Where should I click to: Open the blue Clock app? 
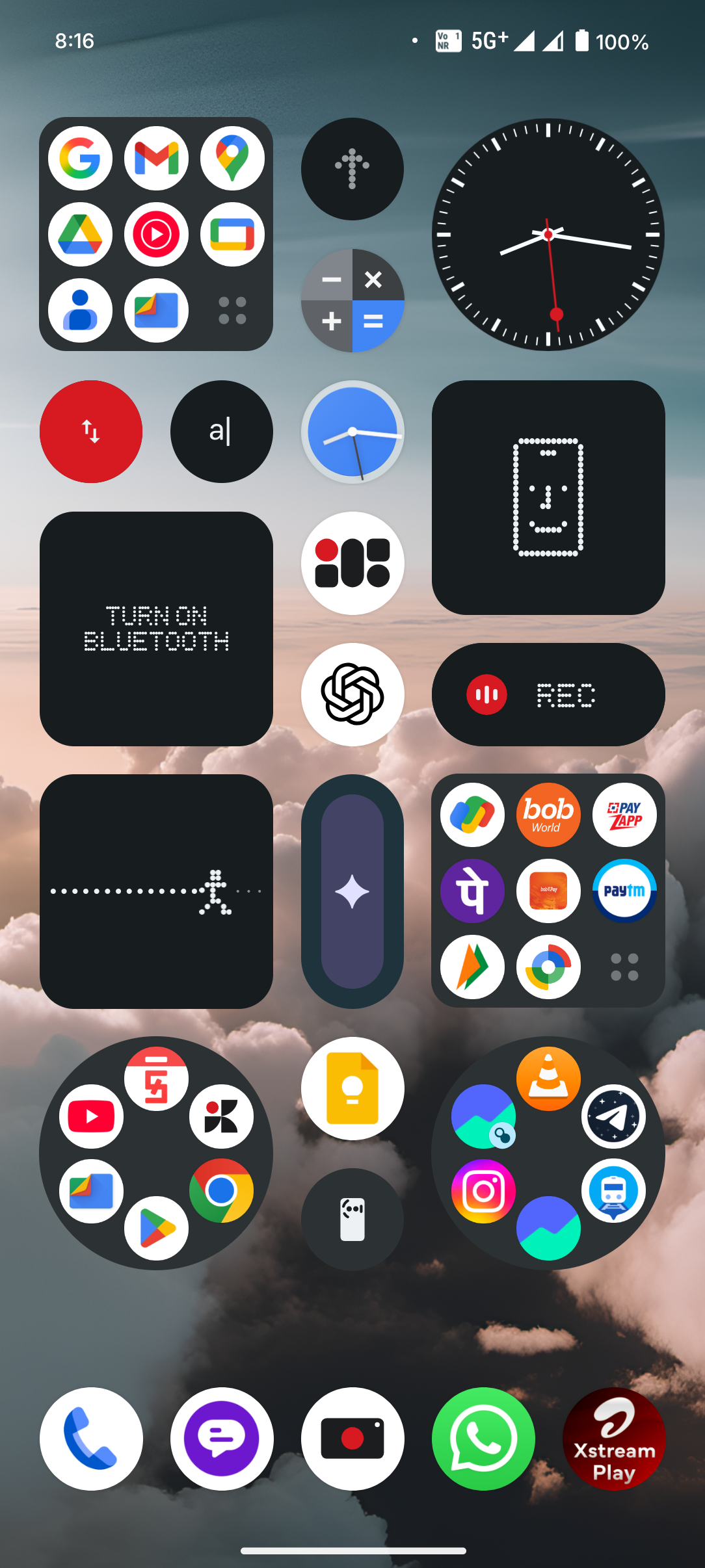pos(352,432)
